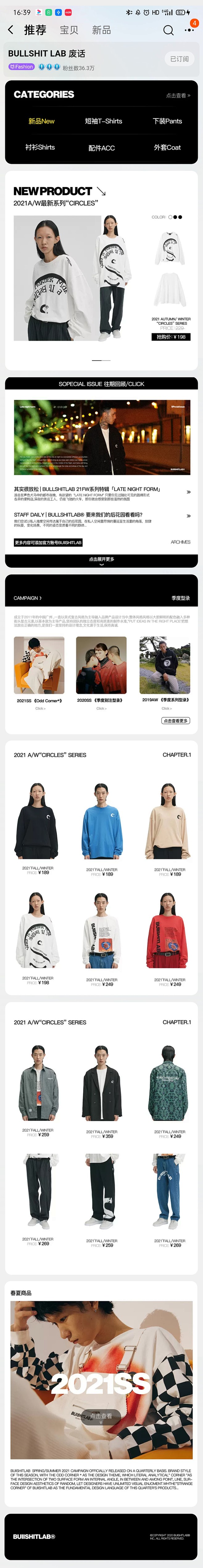Tap the 抢购价 ¥198 buy button
203x1568 pixels.
[x=171, y=337]
